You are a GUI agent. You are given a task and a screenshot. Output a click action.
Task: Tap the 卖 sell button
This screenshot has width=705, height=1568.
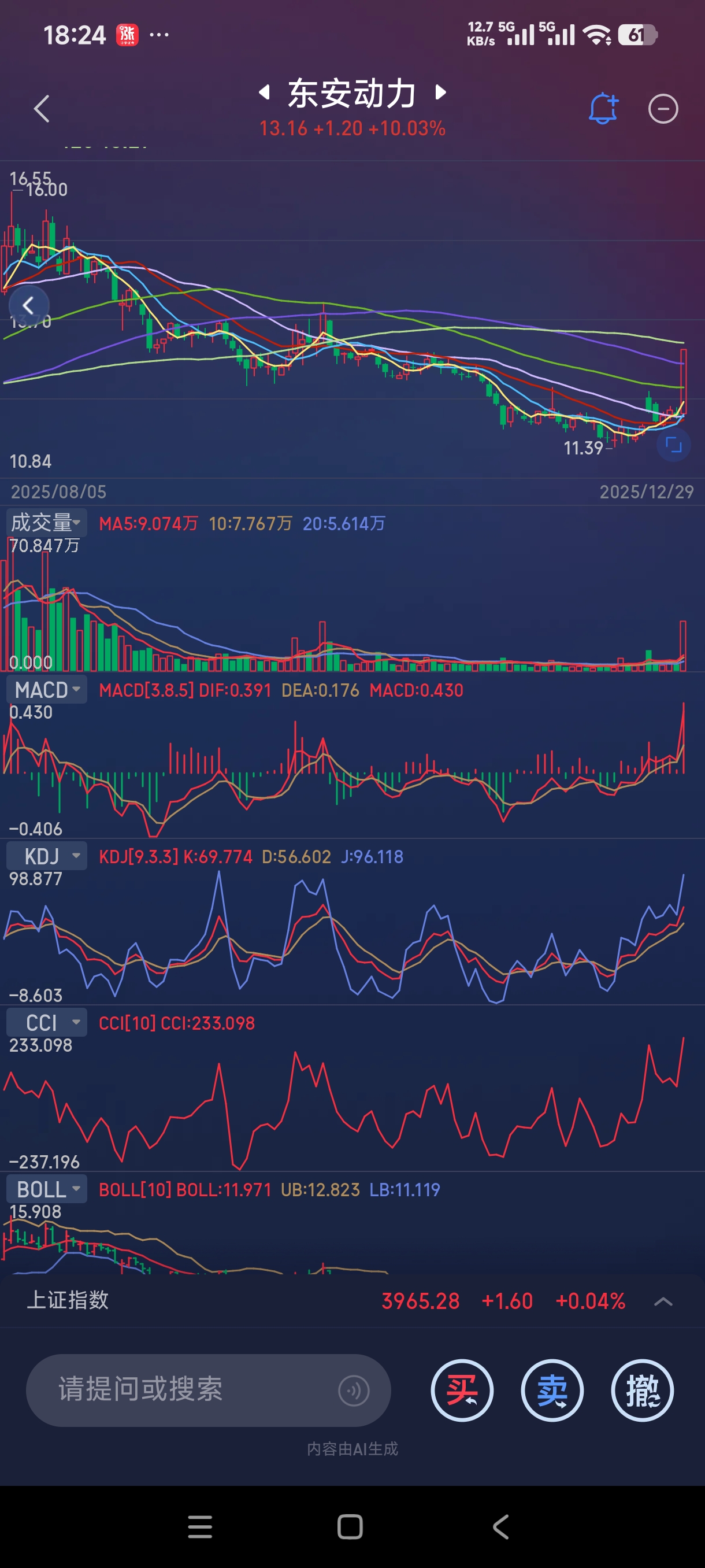click(552, 1391)
